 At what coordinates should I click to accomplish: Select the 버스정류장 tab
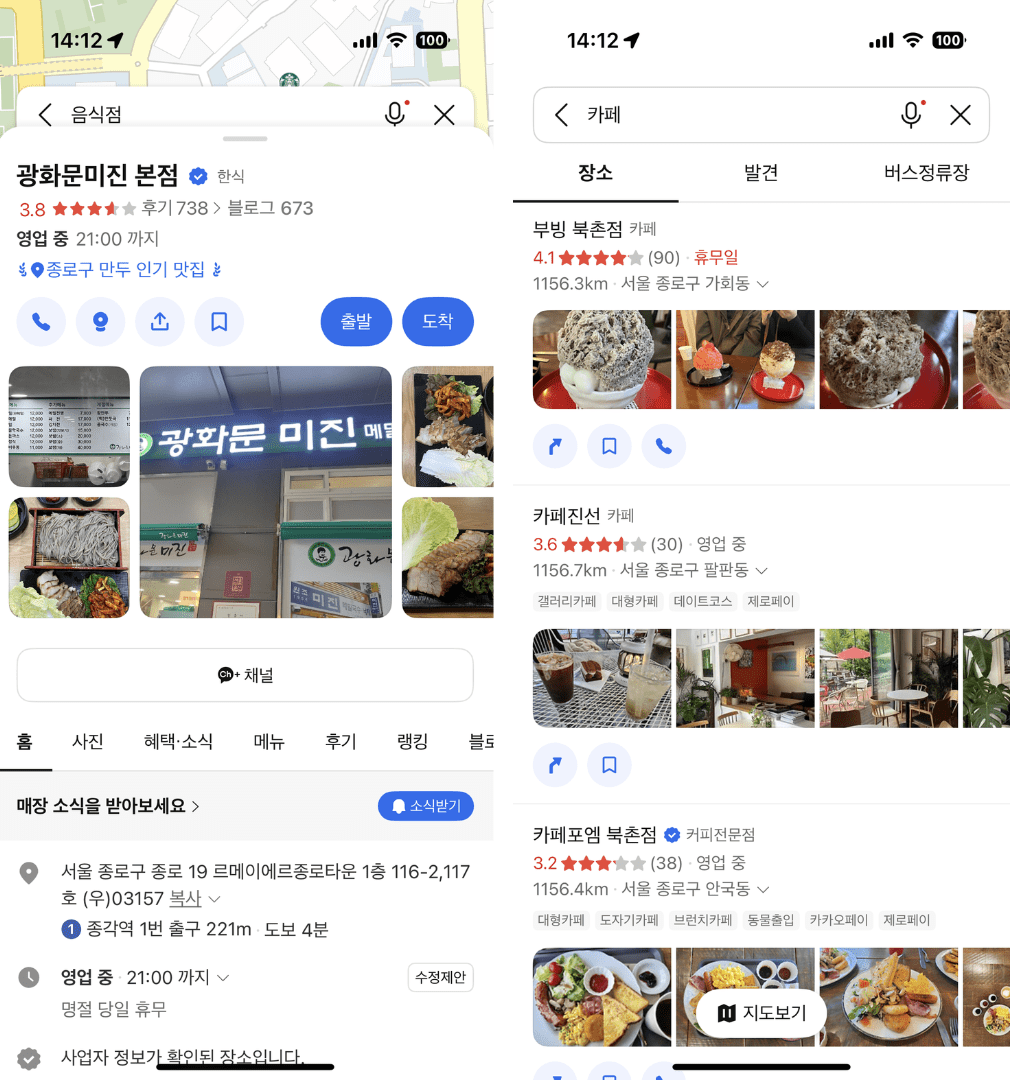coord(926,172)
